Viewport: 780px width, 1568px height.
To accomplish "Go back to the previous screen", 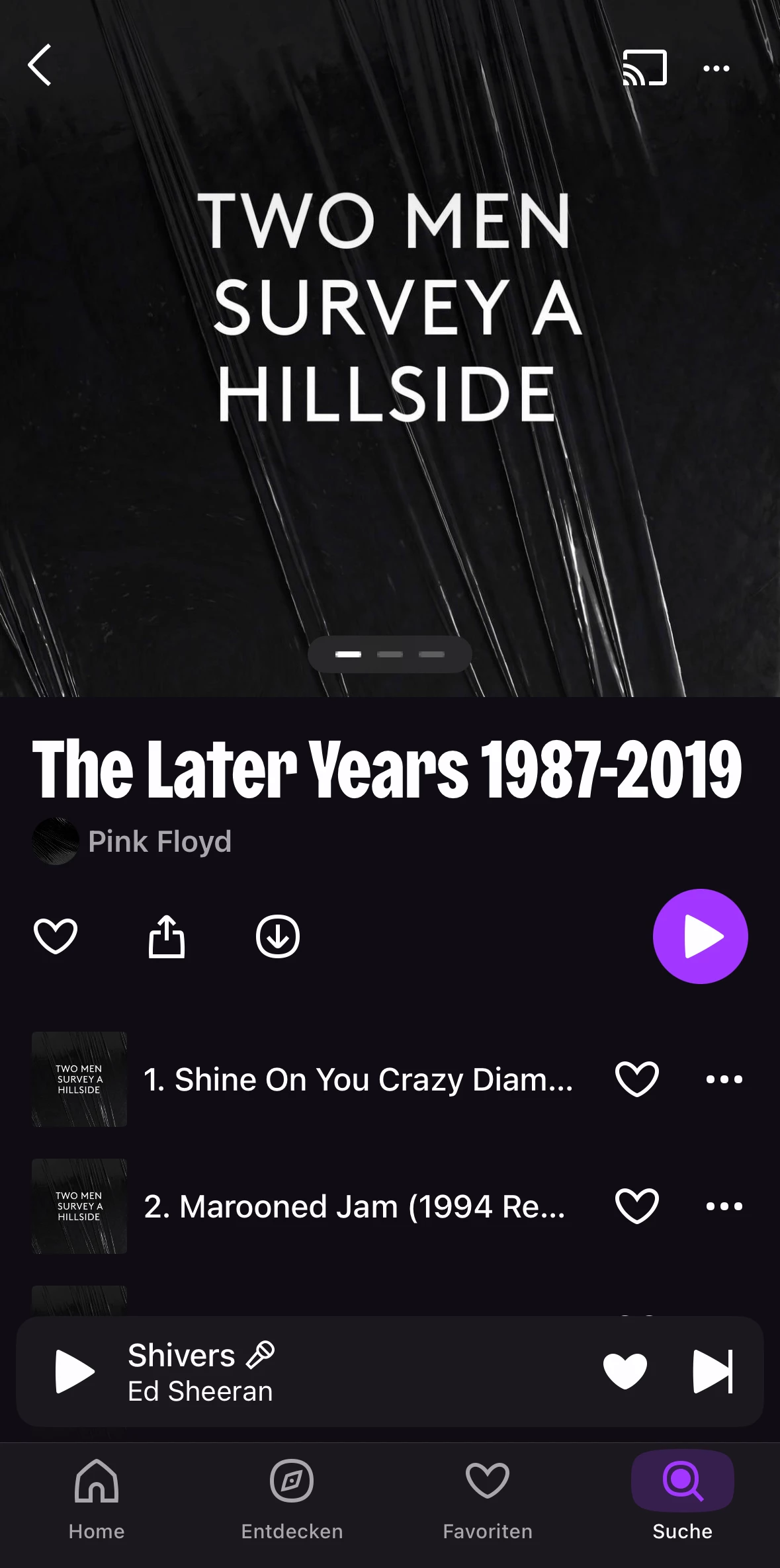I will tap(40, 65).
